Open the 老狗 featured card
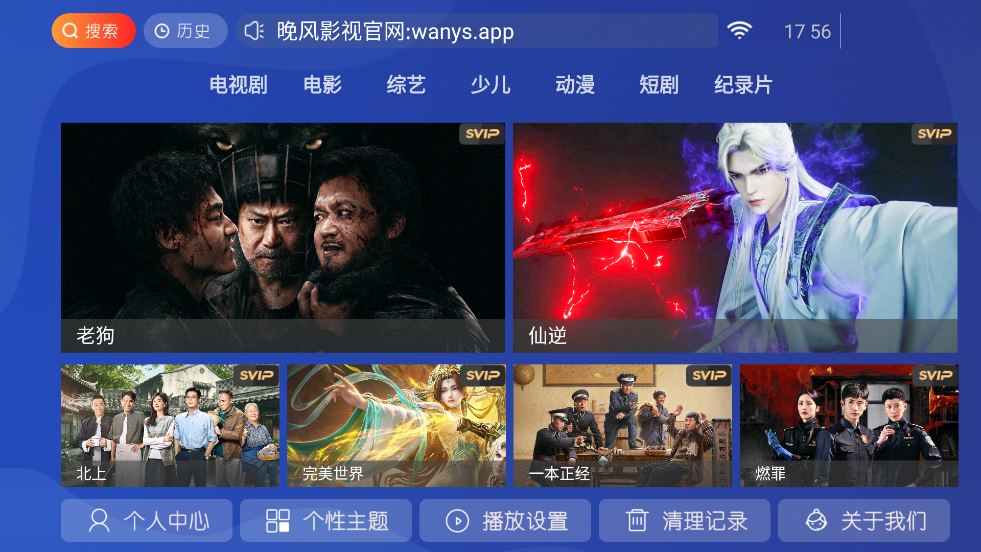 283,237
